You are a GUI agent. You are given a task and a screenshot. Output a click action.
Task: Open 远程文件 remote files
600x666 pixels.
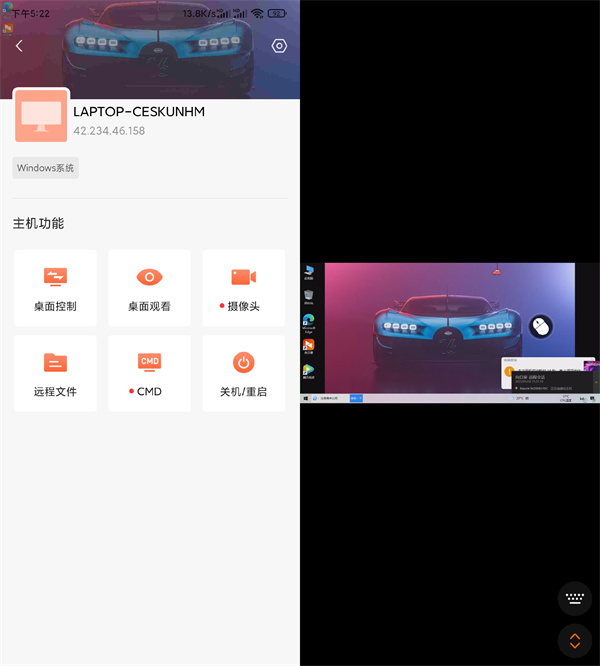point(55,373)
